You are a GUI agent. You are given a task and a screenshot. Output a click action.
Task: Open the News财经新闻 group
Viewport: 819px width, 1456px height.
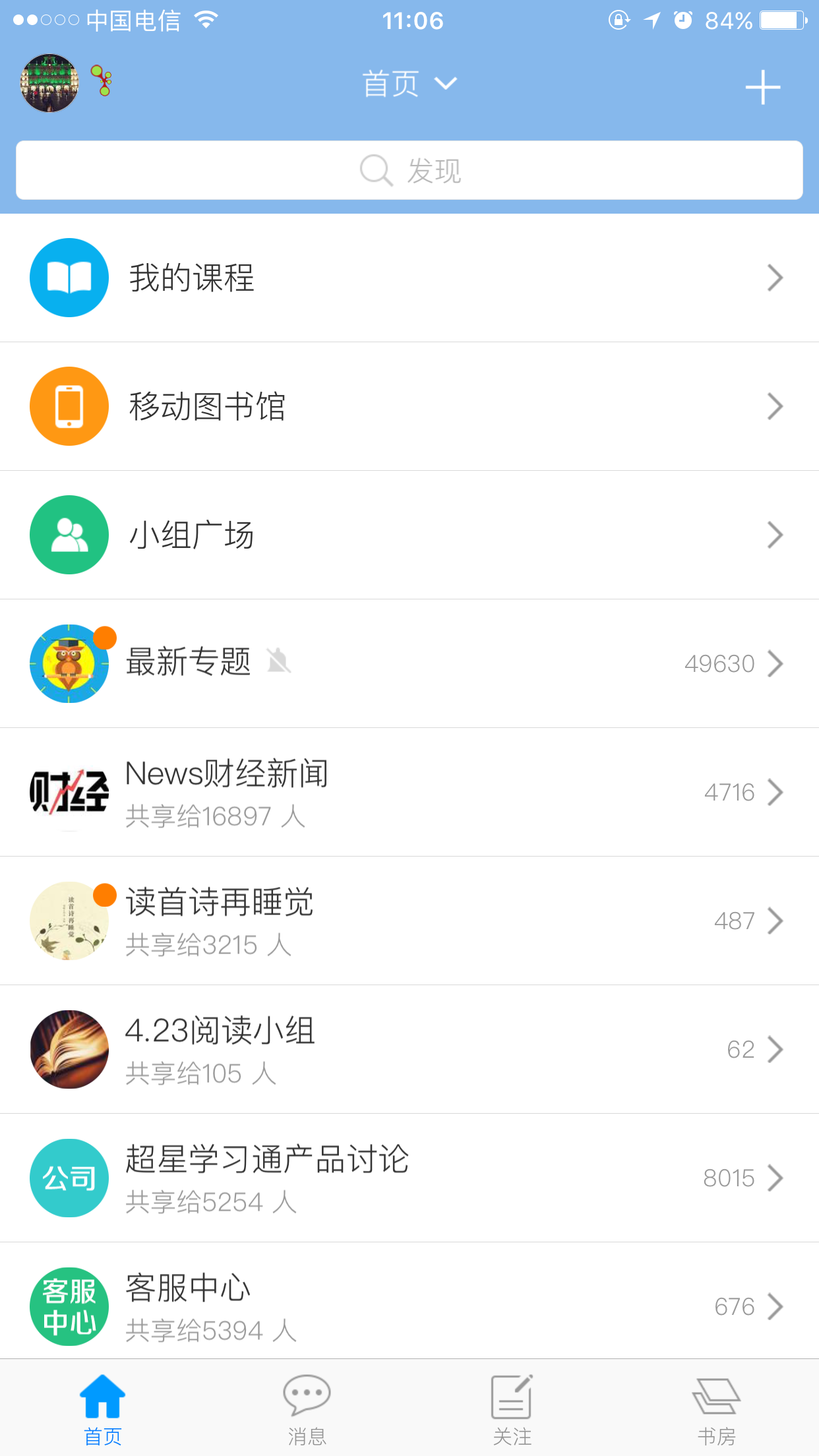pos(409,792)
